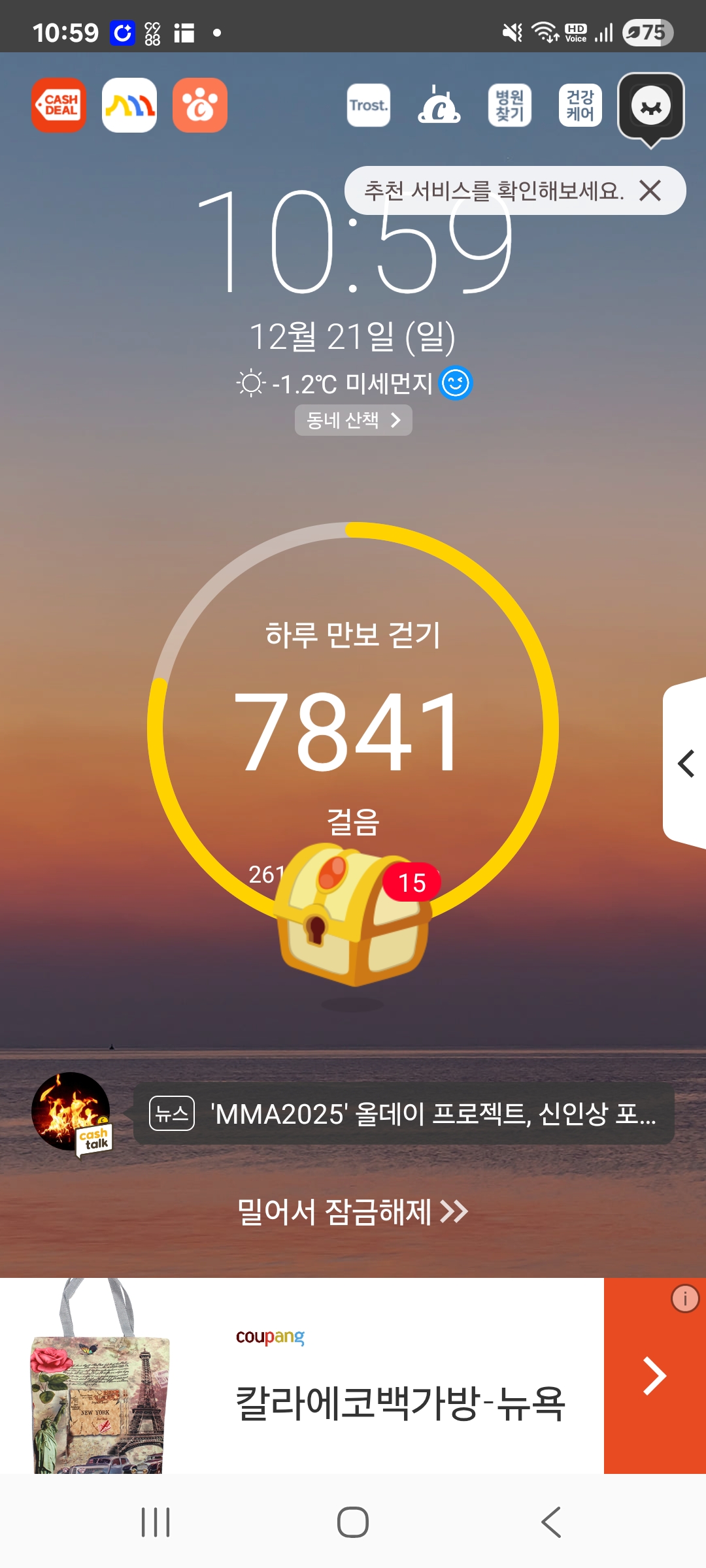Expand the side panel arrow
The height and width of the screenshot is (1568, 706).
tap(686, 763)
